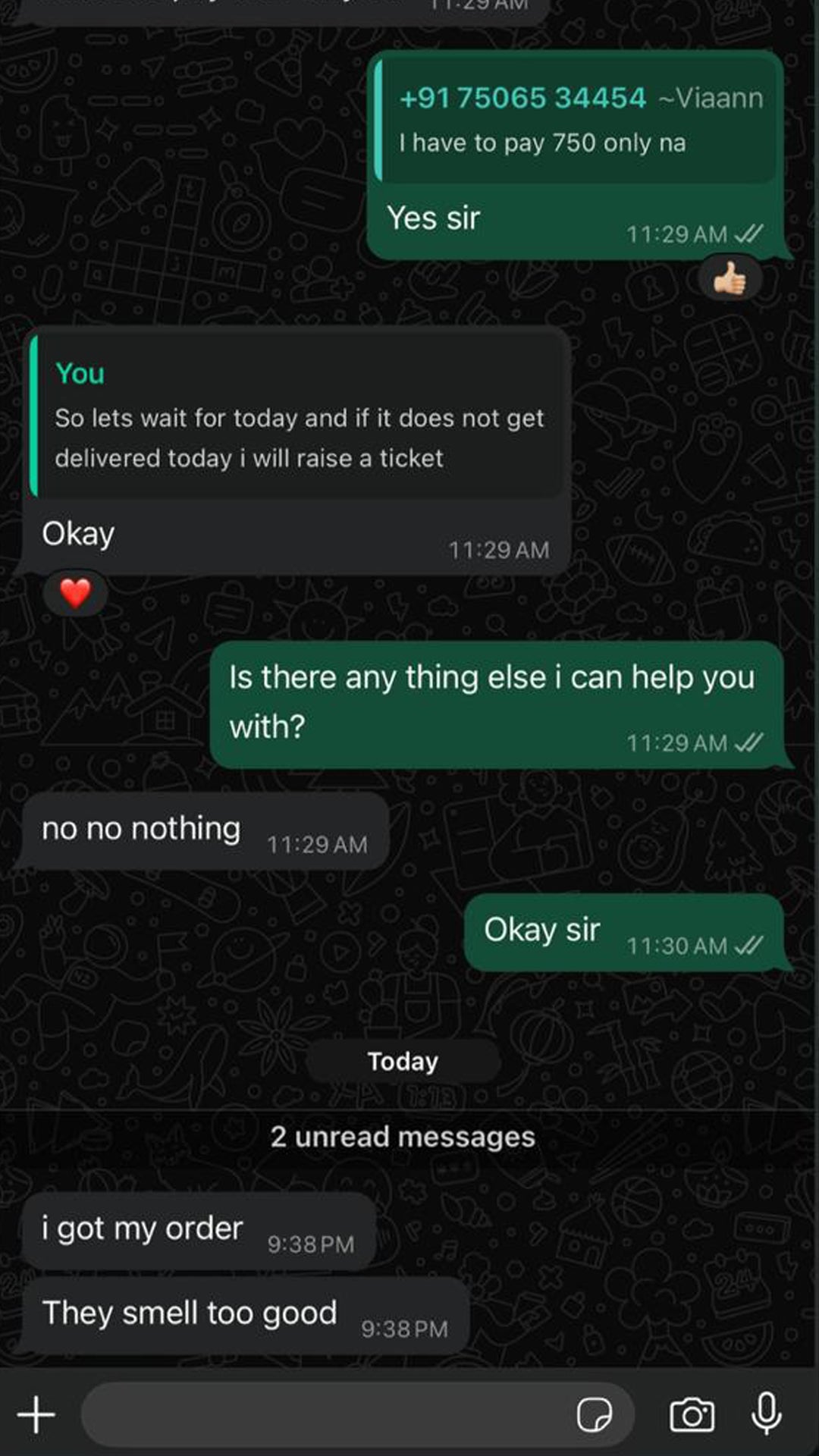819x1456 pixels.
Task: View heart reaction on 'Okay' message
Action: [x=75, y=593]
